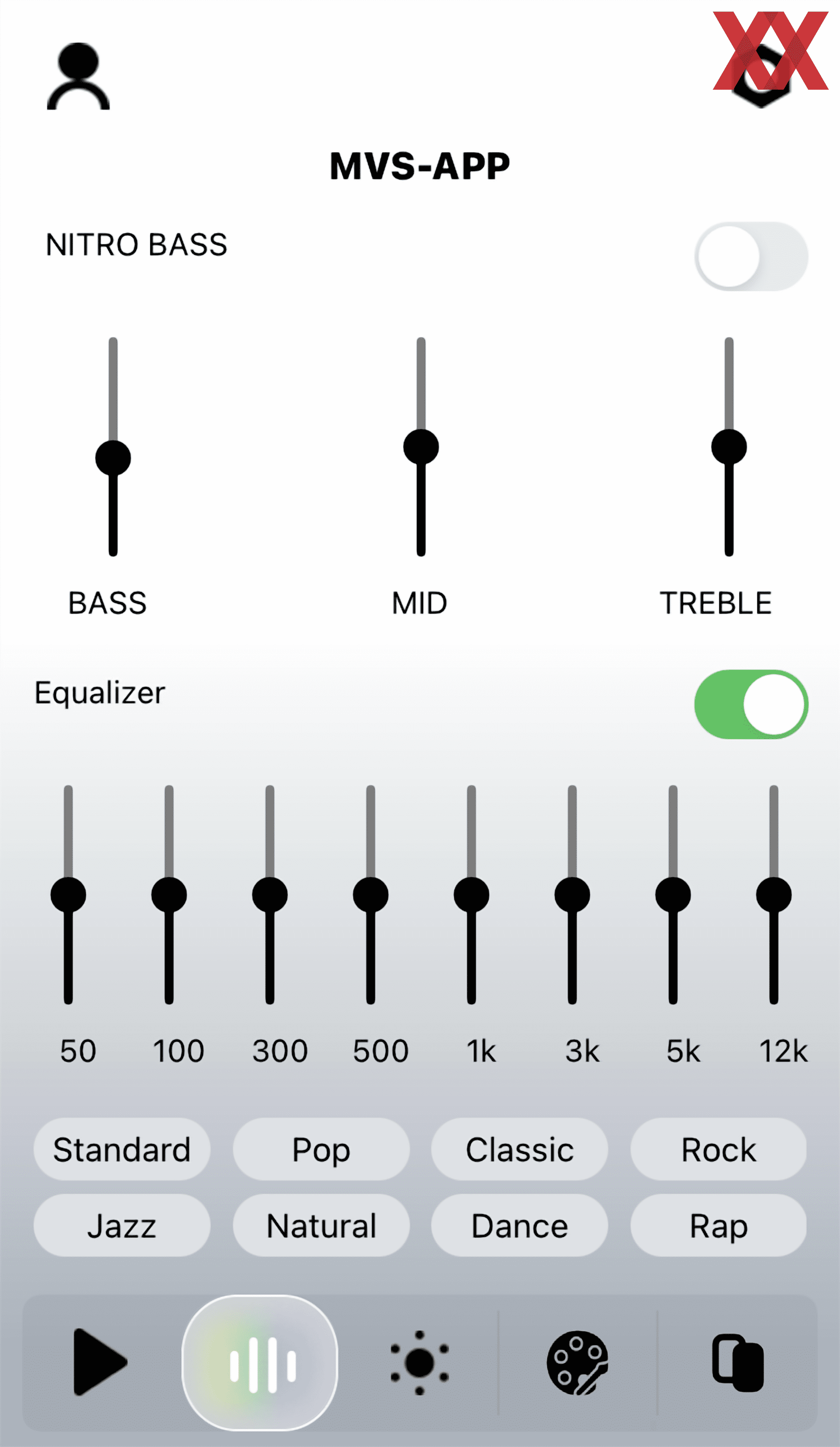Choose the Rap preset
Screen dimensions: 840x1447
[x=718, y=1226]
